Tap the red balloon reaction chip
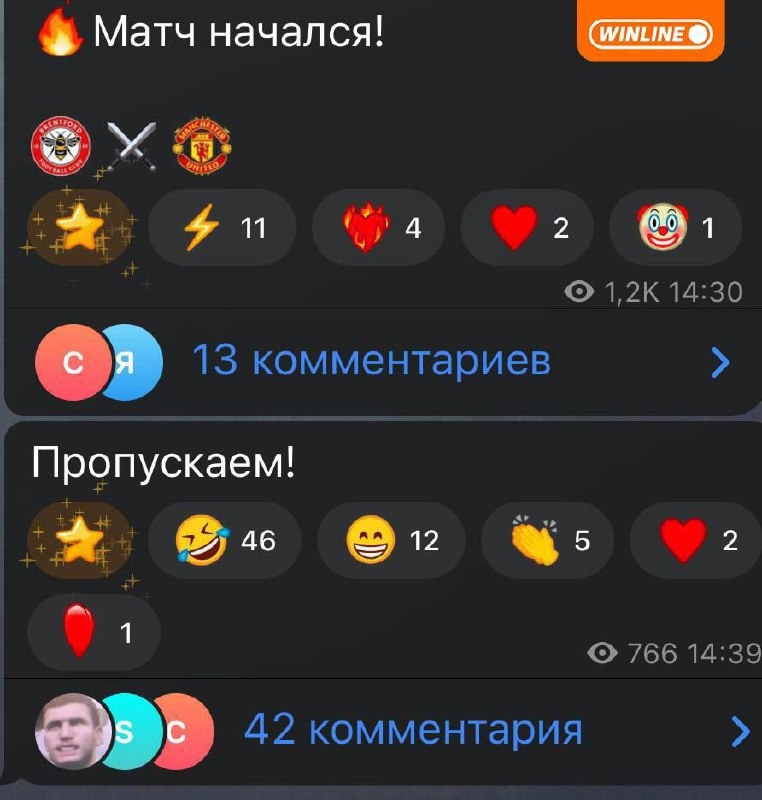Image resolution: width=762 pixels, height=800 pixels. [x=93, y=633]
